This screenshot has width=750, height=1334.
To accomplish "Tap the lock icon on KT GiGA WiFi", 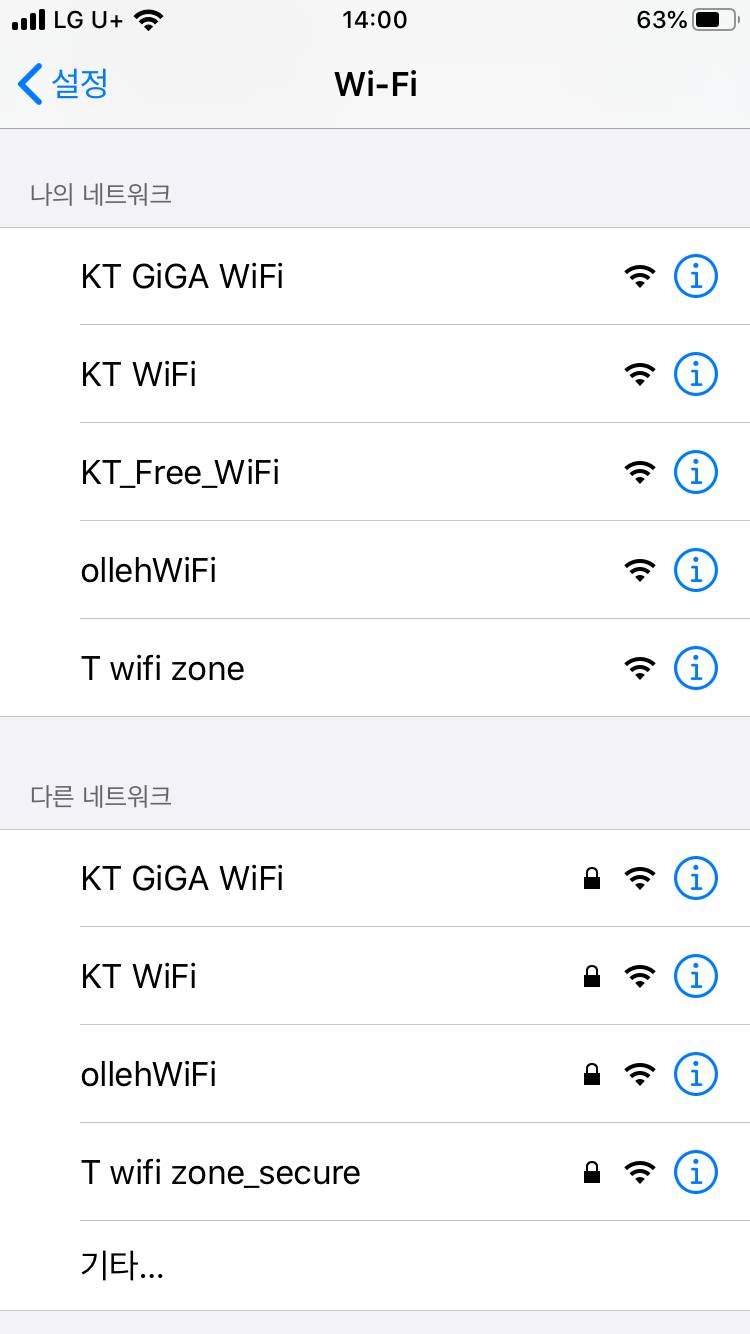I will 591,878.
